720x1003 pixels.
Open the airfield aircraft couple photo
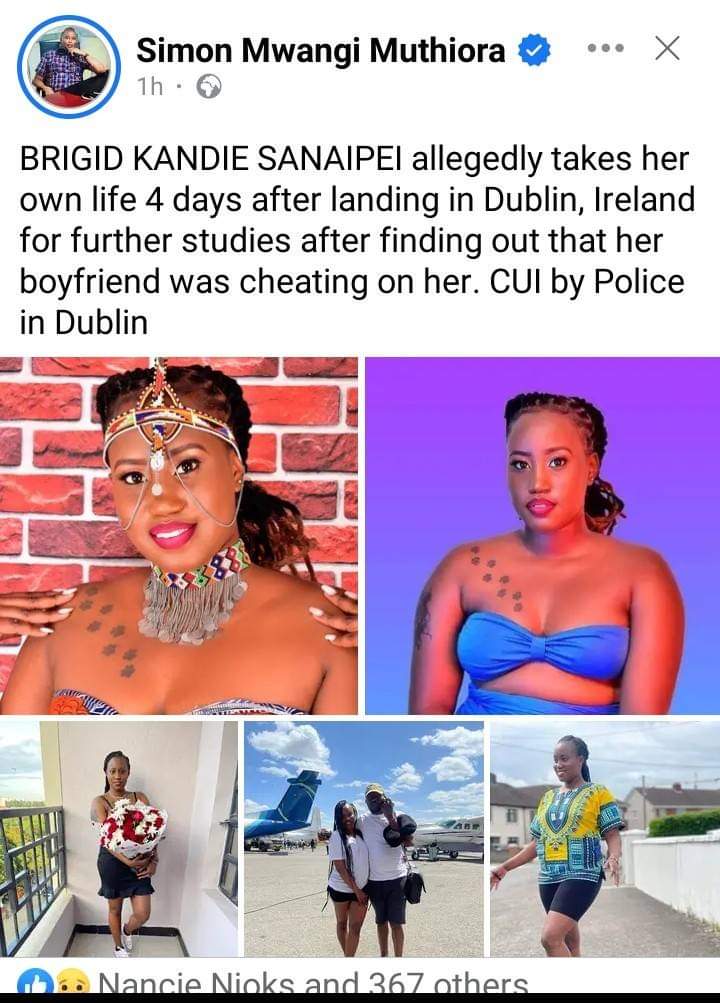tap(364, 838)
